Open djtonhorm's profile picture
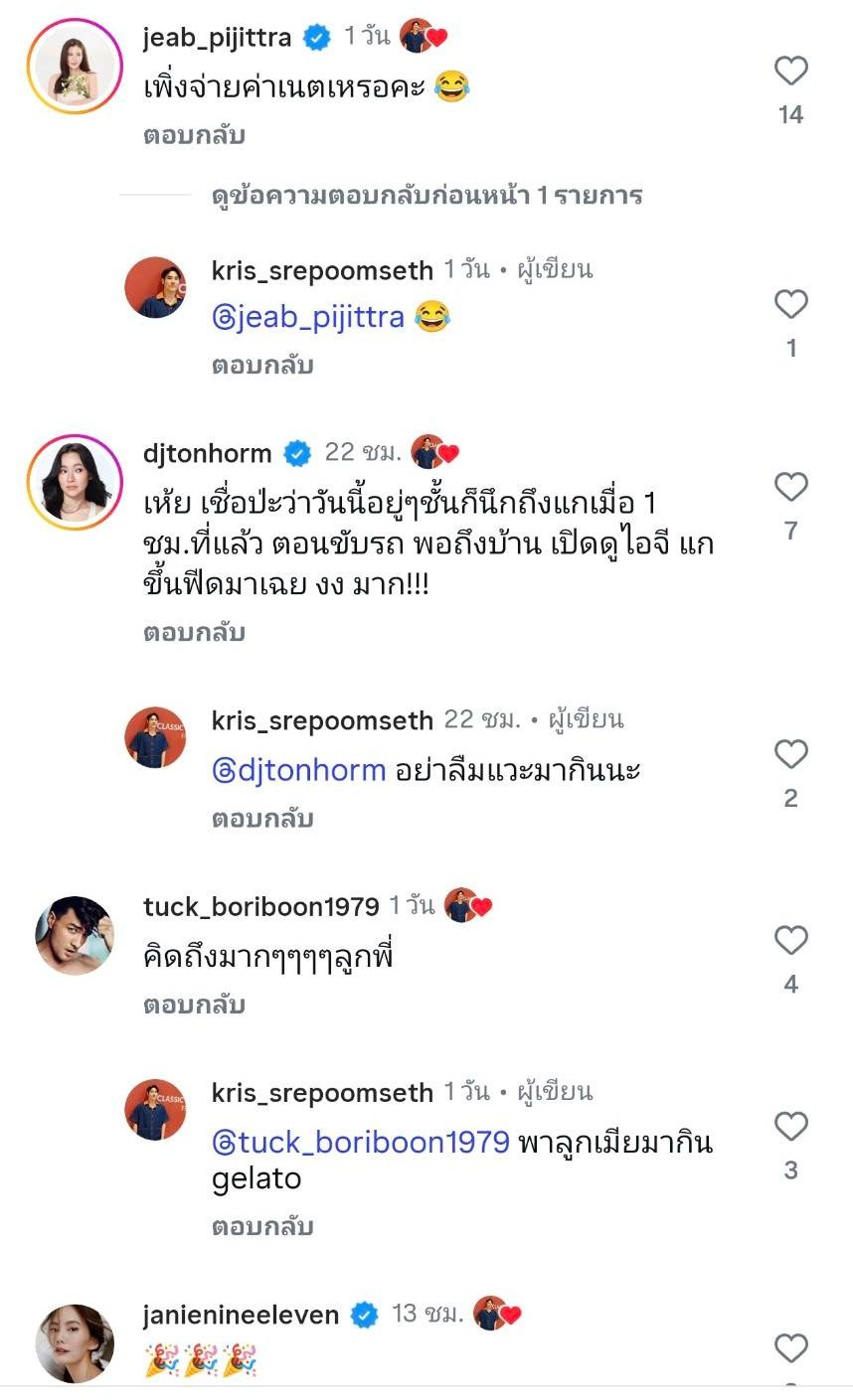The width and height of the screenshot is (853, 1400). pos(75,482)
